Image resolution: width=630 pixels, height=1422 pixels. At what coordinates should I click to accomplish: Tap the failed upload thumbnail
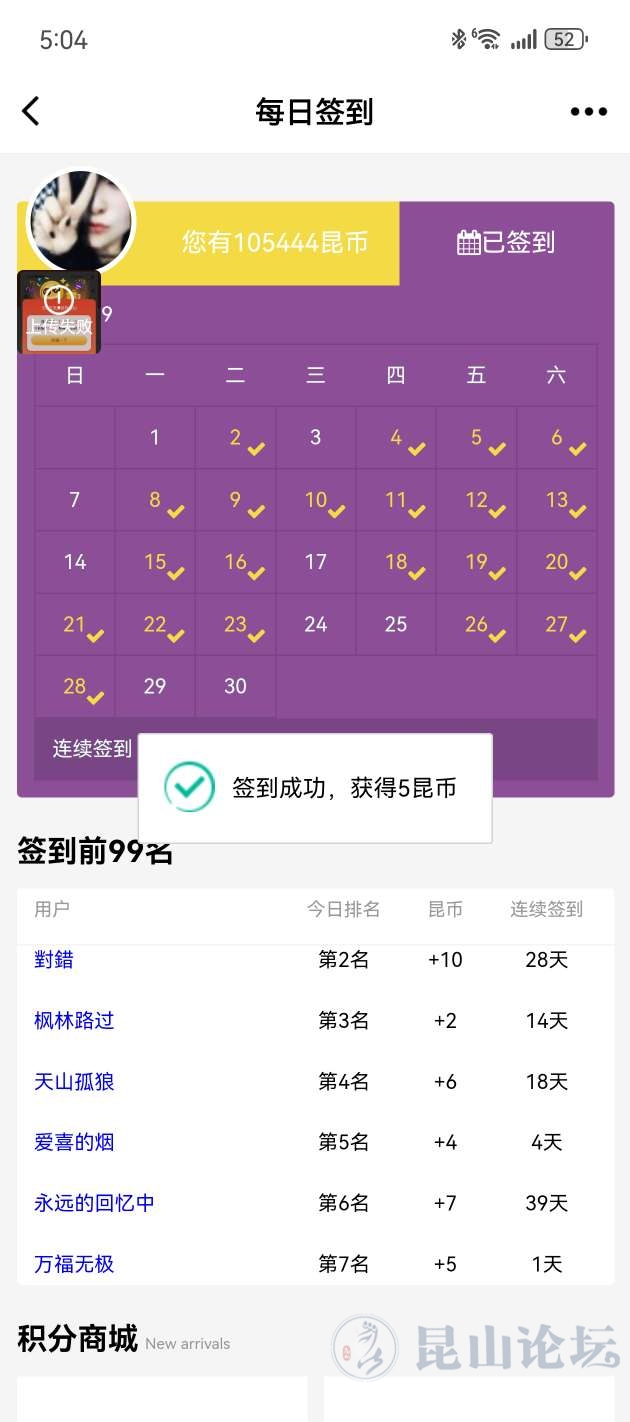pos(58,312)
